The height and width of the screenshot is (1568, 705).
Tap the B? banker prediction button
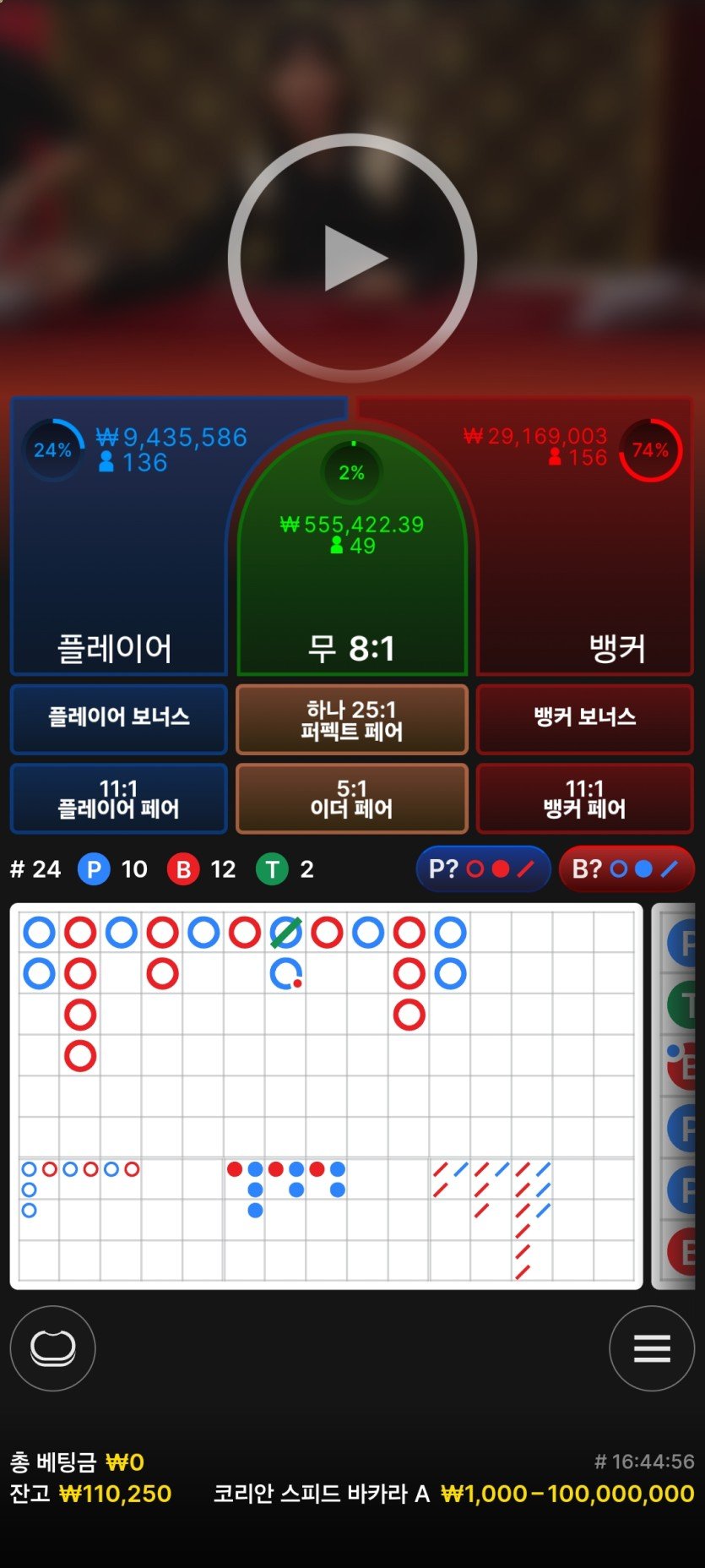[x=626, y=868]
